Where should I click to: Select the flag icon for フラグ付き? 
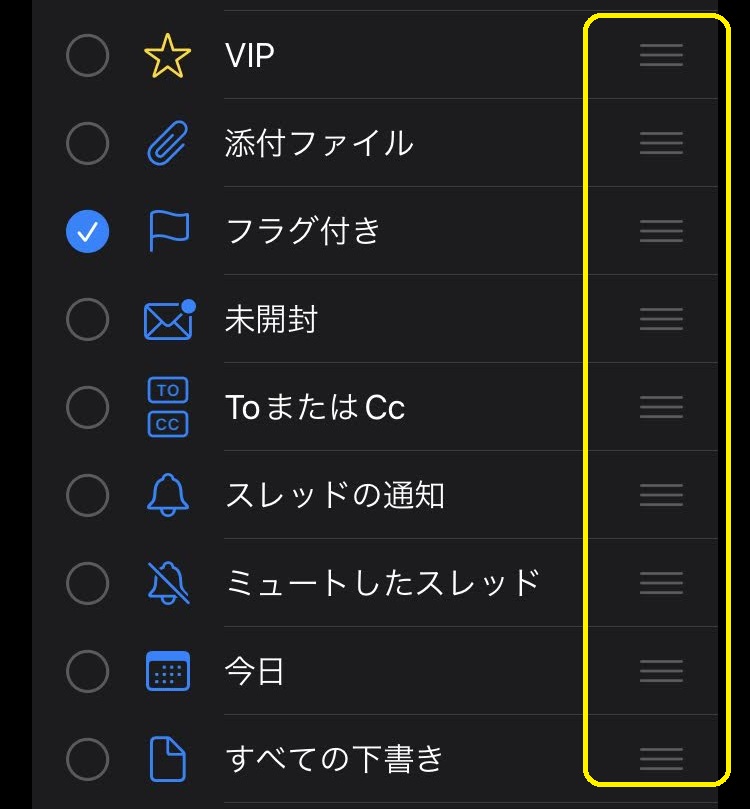coord(167,230)
